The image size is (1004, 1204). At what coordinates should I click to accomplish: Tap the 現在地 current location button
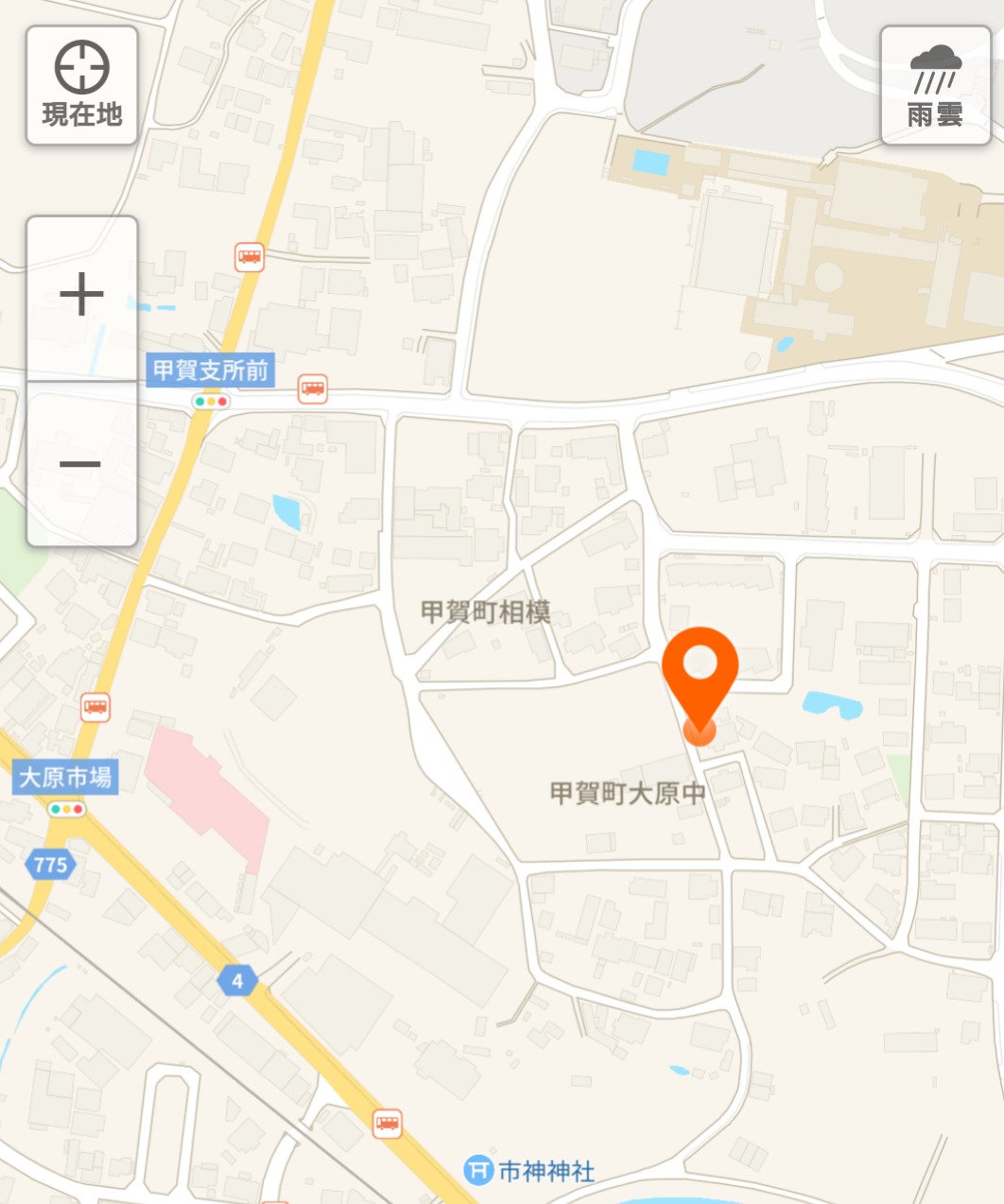(x=82, y=86)
